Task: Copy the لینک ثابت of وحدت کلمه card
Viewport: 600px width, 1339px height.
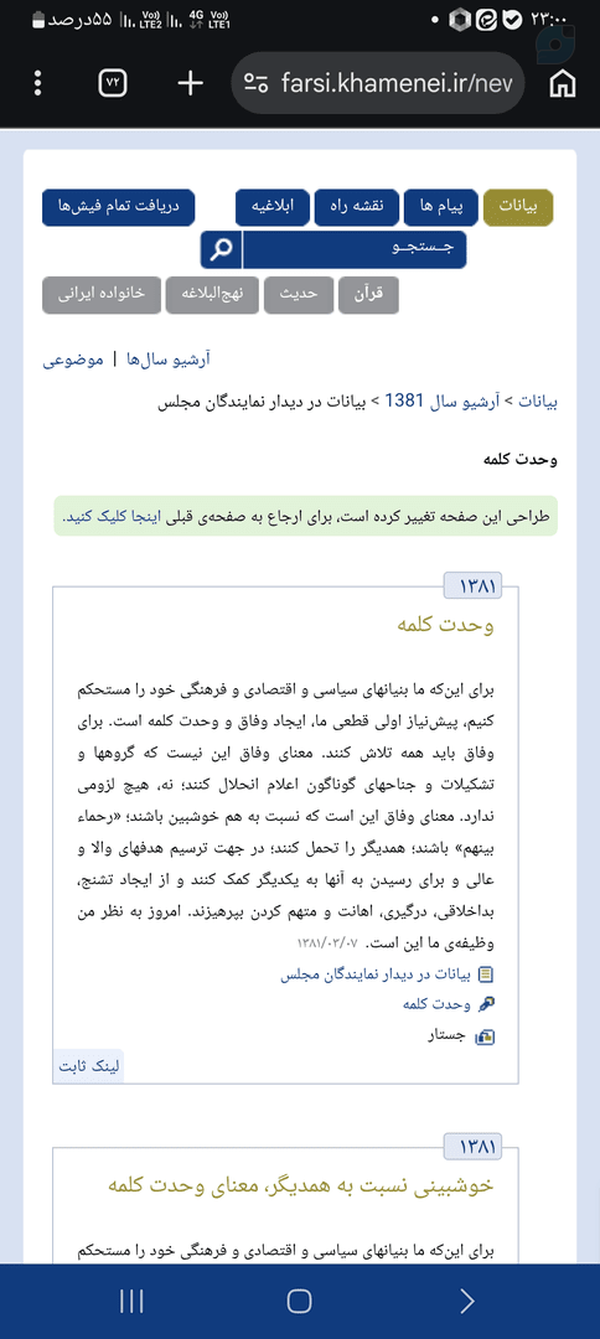Action: [90, 1067]
